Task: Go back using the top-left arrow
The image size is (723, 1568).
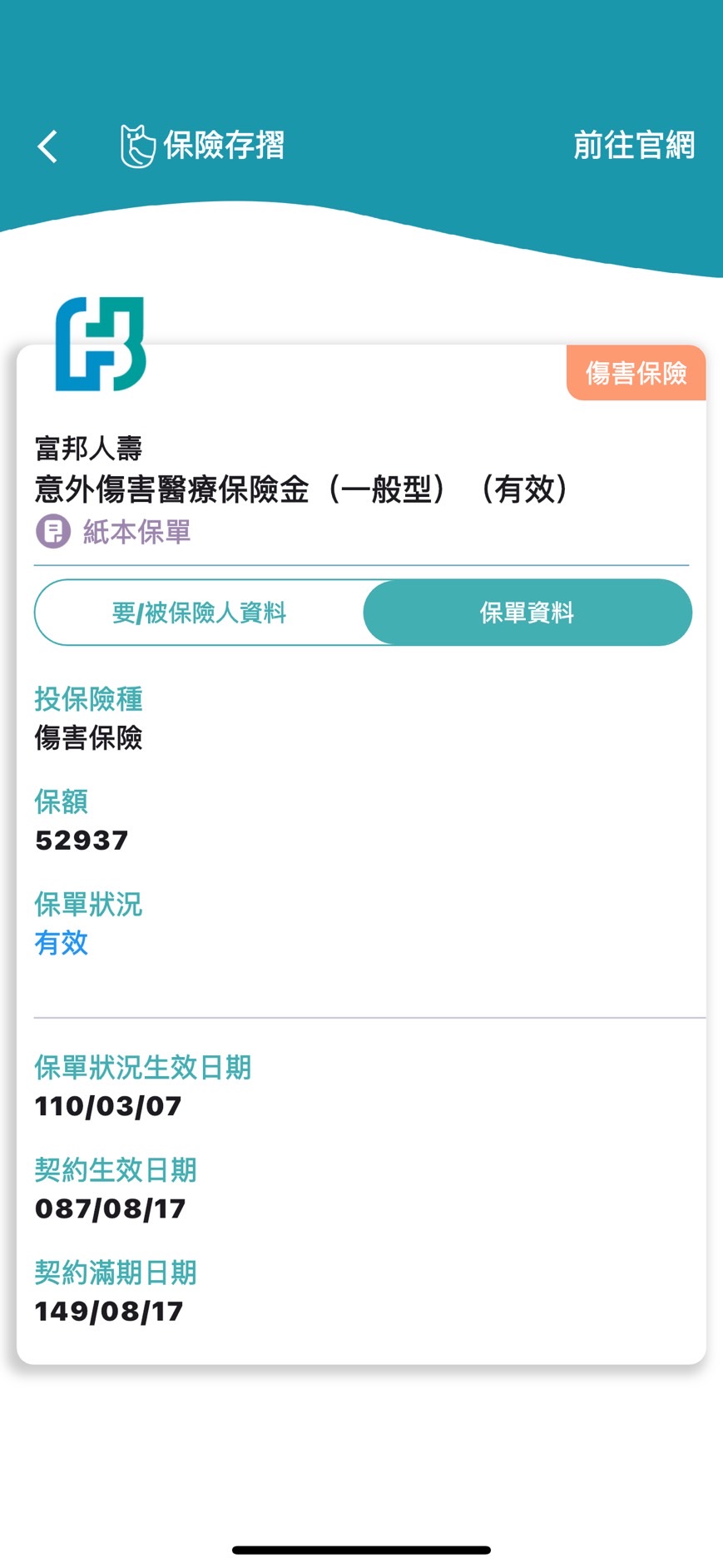Action: pos(48,146)
